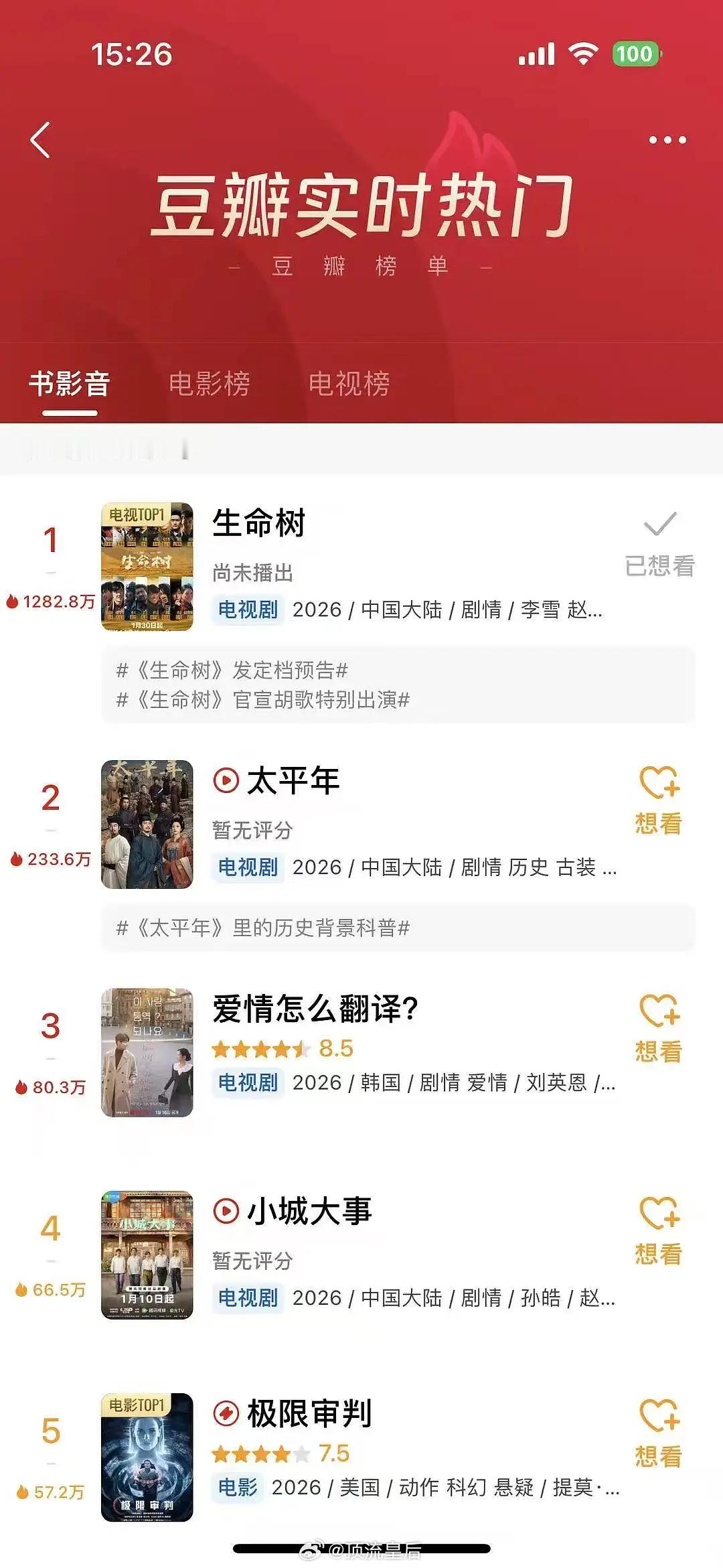Open the 太平年 entry
This screenshot has height=1568, width=723.
coord(293,781)
